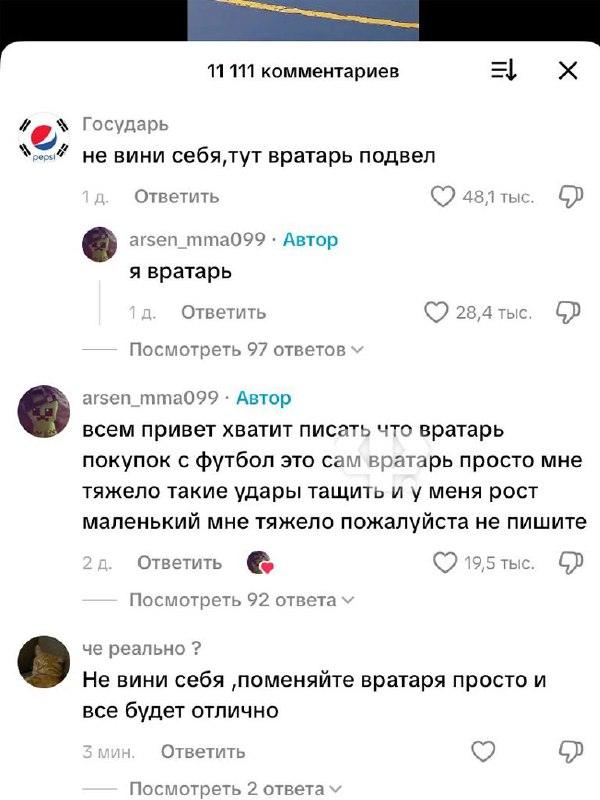The width and height of the screenshot is (600, 800).
Task: Close the comments panel
Action: 567,70
